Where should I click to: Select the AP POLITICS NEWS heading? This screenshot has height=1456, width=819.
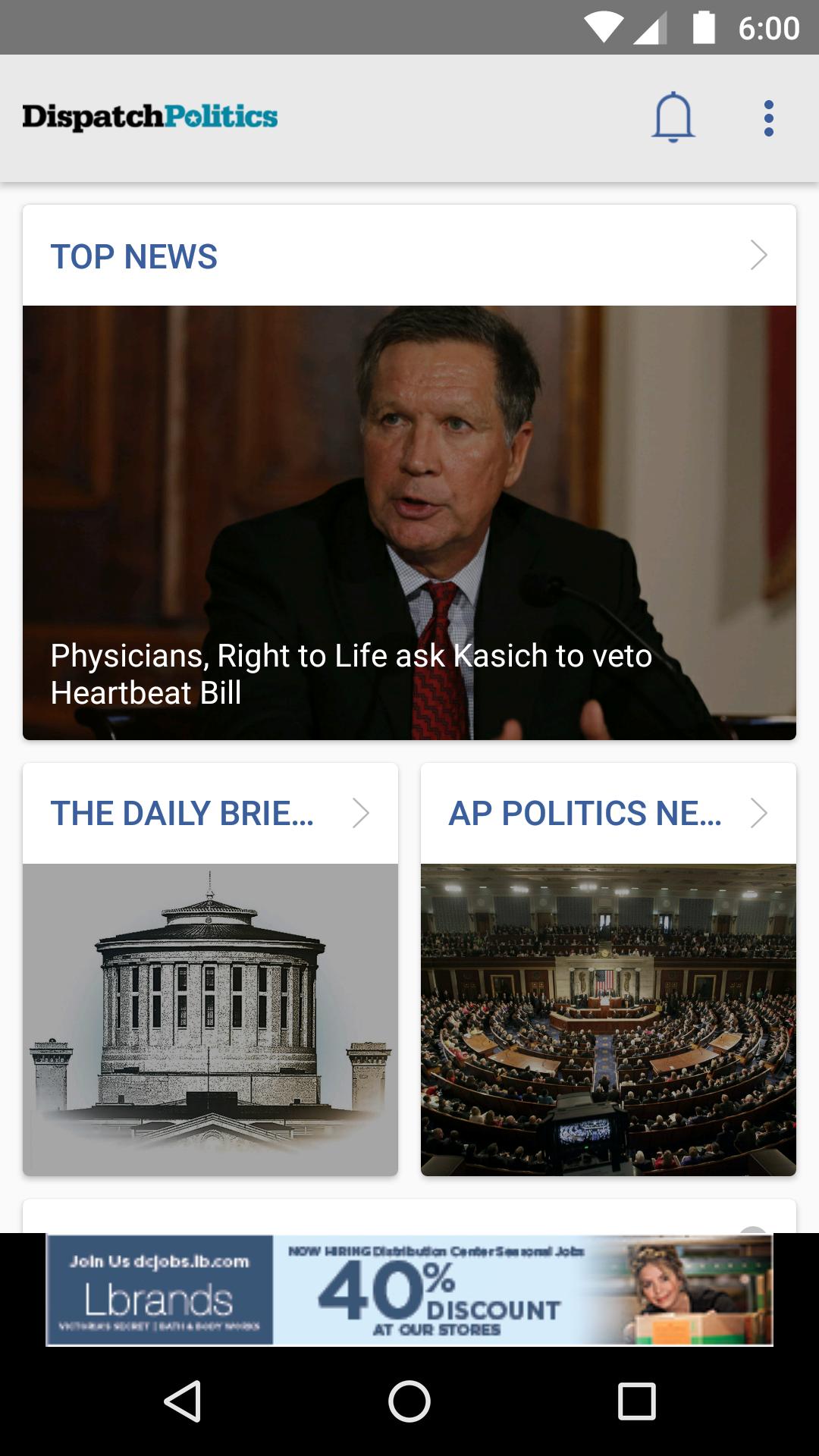click(x=585, y=813)
